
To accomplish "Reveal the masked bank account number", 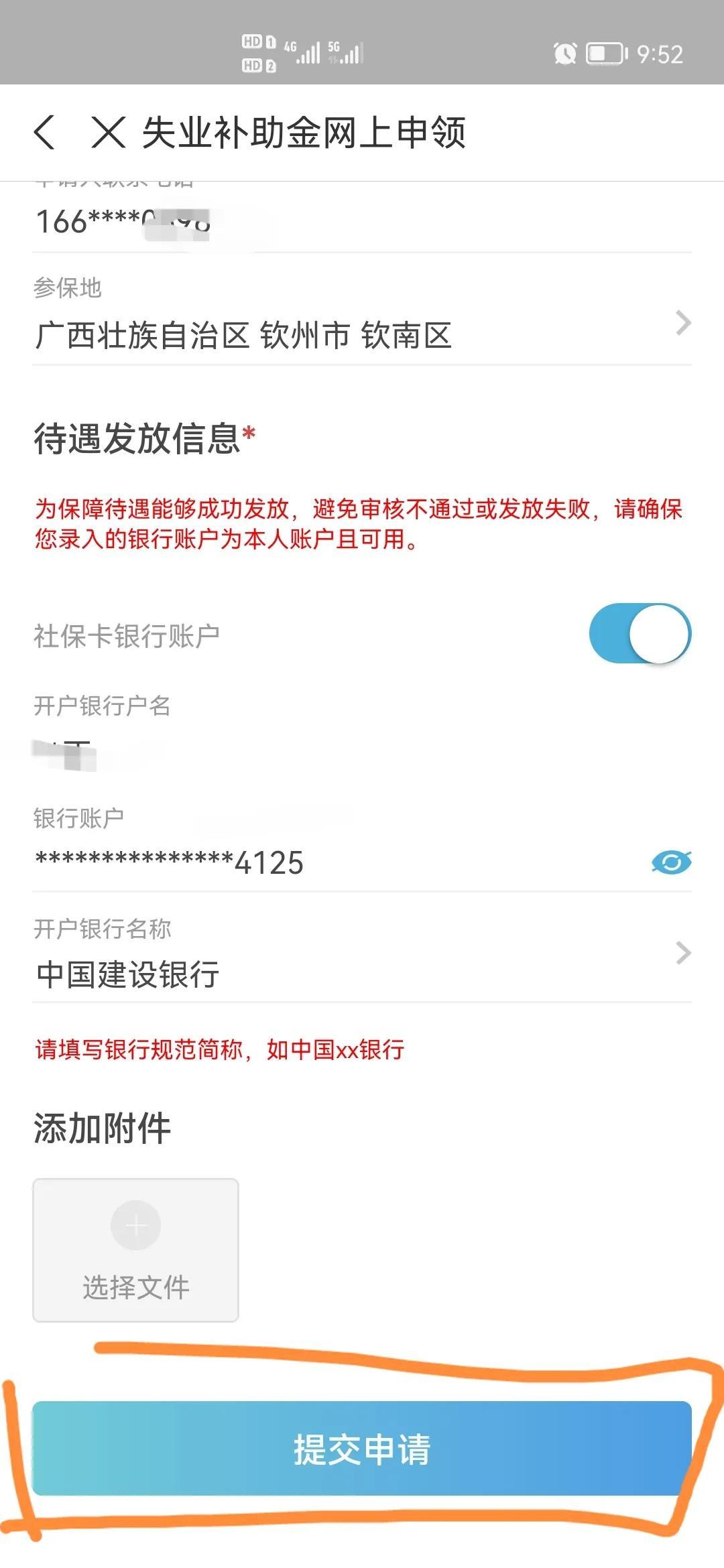I will coord(672,862).
